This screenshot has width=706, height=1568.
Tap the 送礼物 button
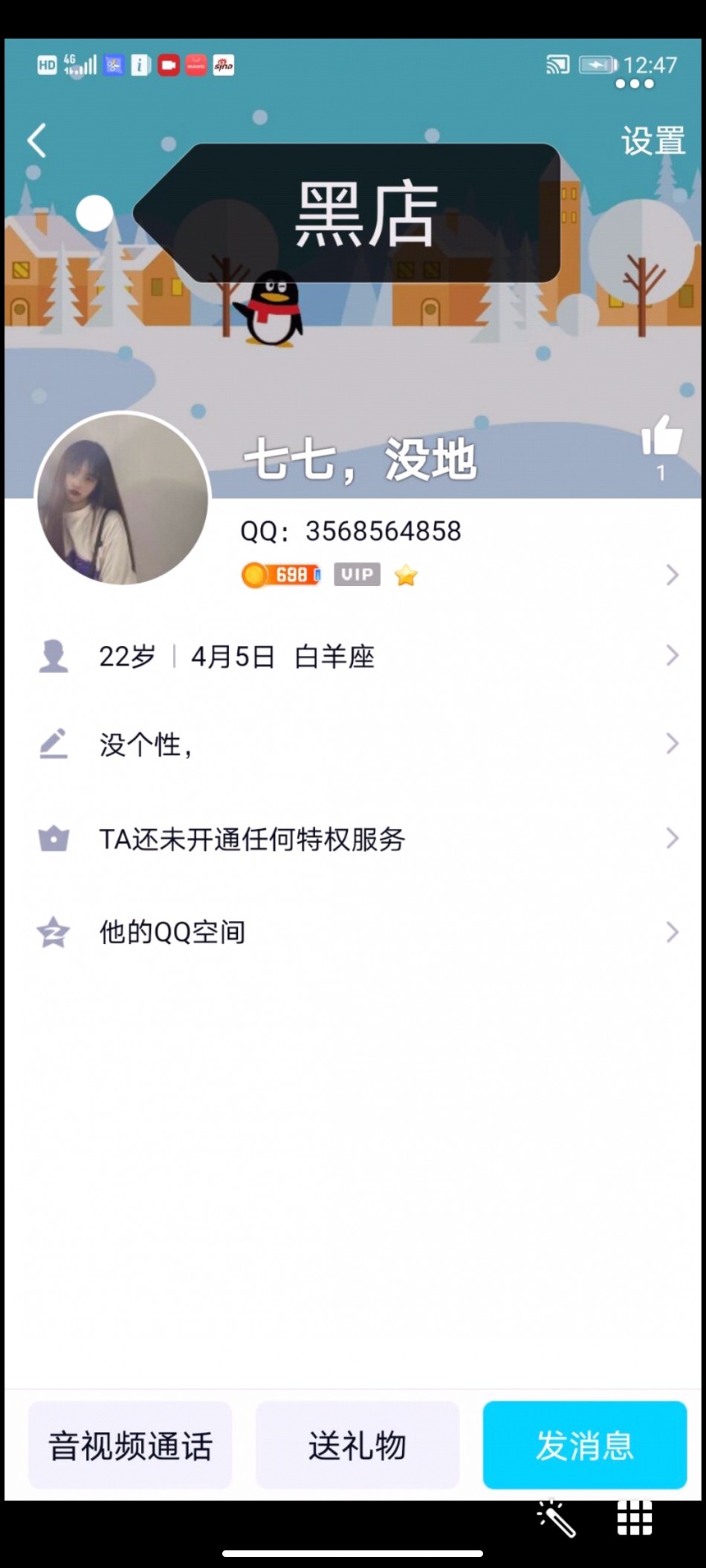point(357,1445)
